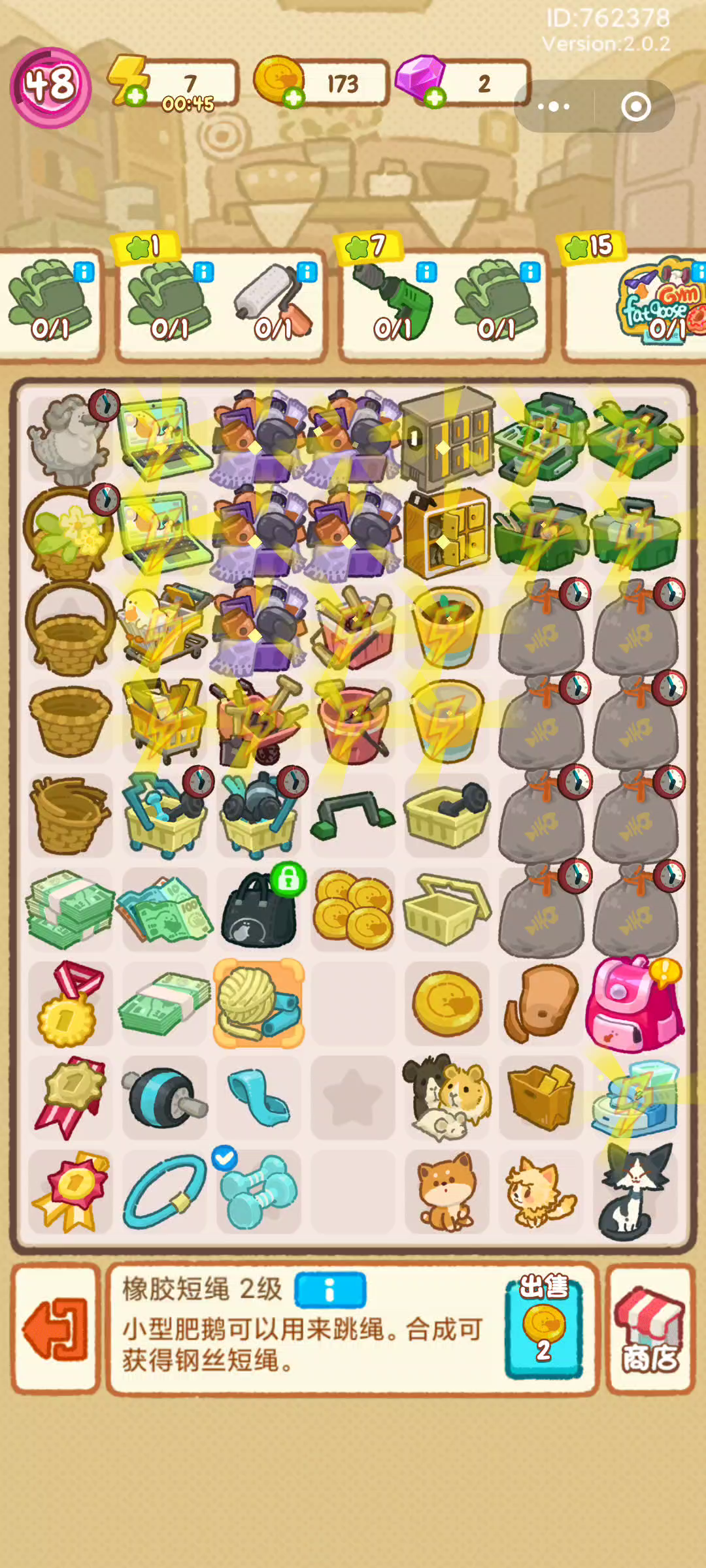View info for the paint roller order
The height and width of the screenshot is (1568, 706).
tap(307, 272)
